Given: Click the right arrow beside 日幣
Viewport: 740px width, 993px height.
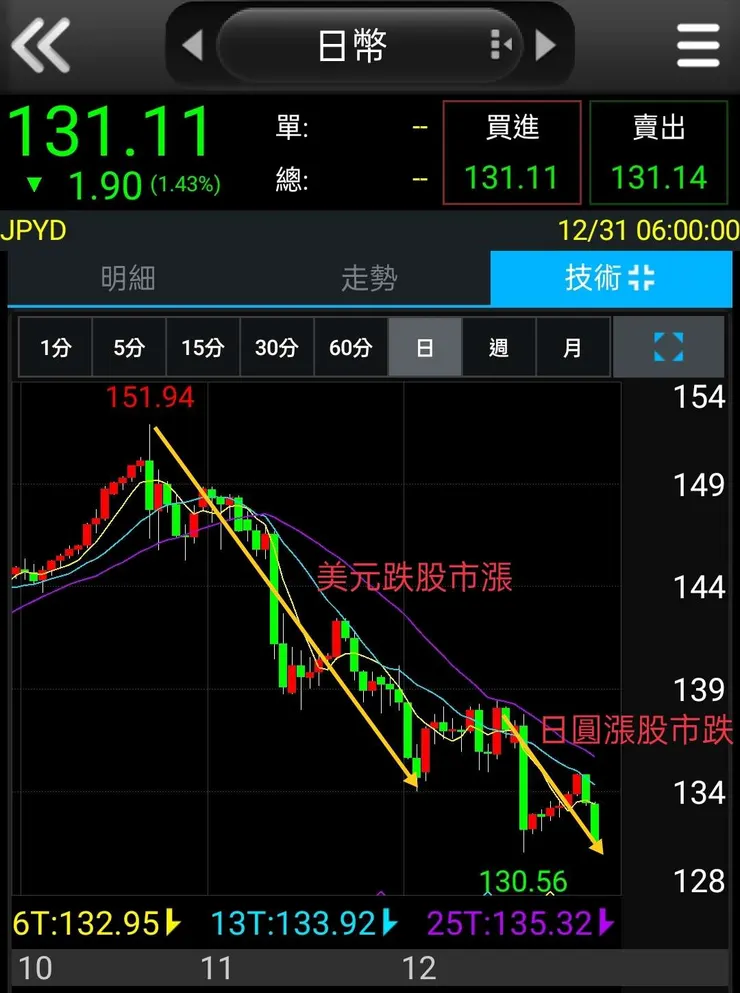Looking at the screenshot, I should tap(547, 45).
